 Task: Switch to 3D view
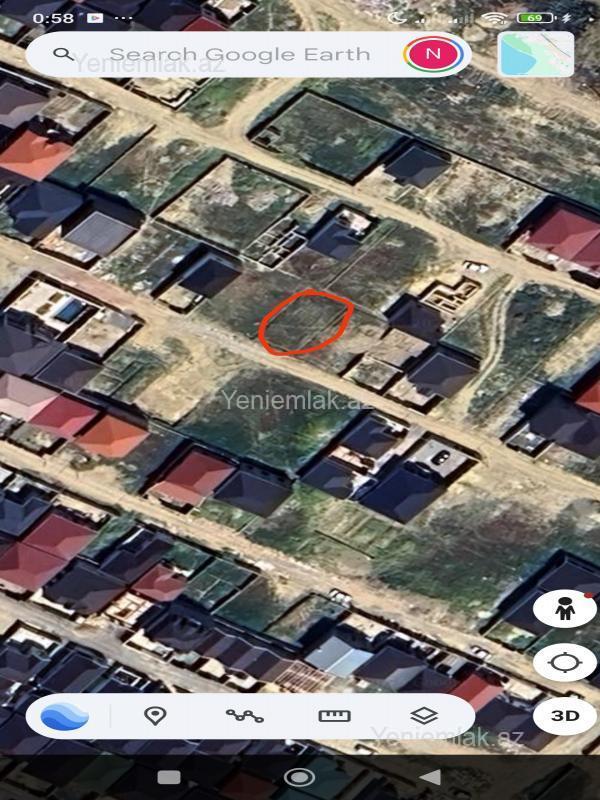pyautogui.click(x=565, y=716)
